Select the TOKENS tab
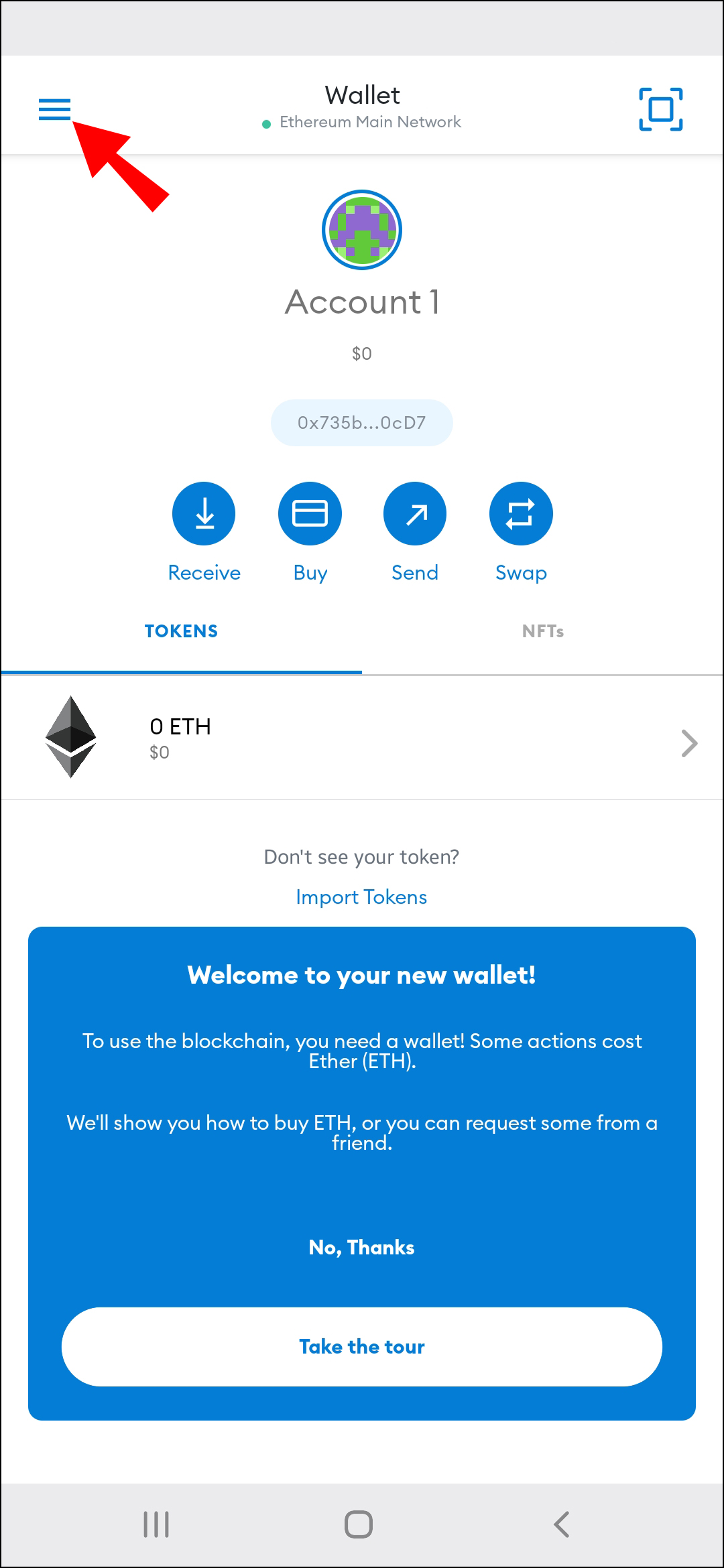 181,631
